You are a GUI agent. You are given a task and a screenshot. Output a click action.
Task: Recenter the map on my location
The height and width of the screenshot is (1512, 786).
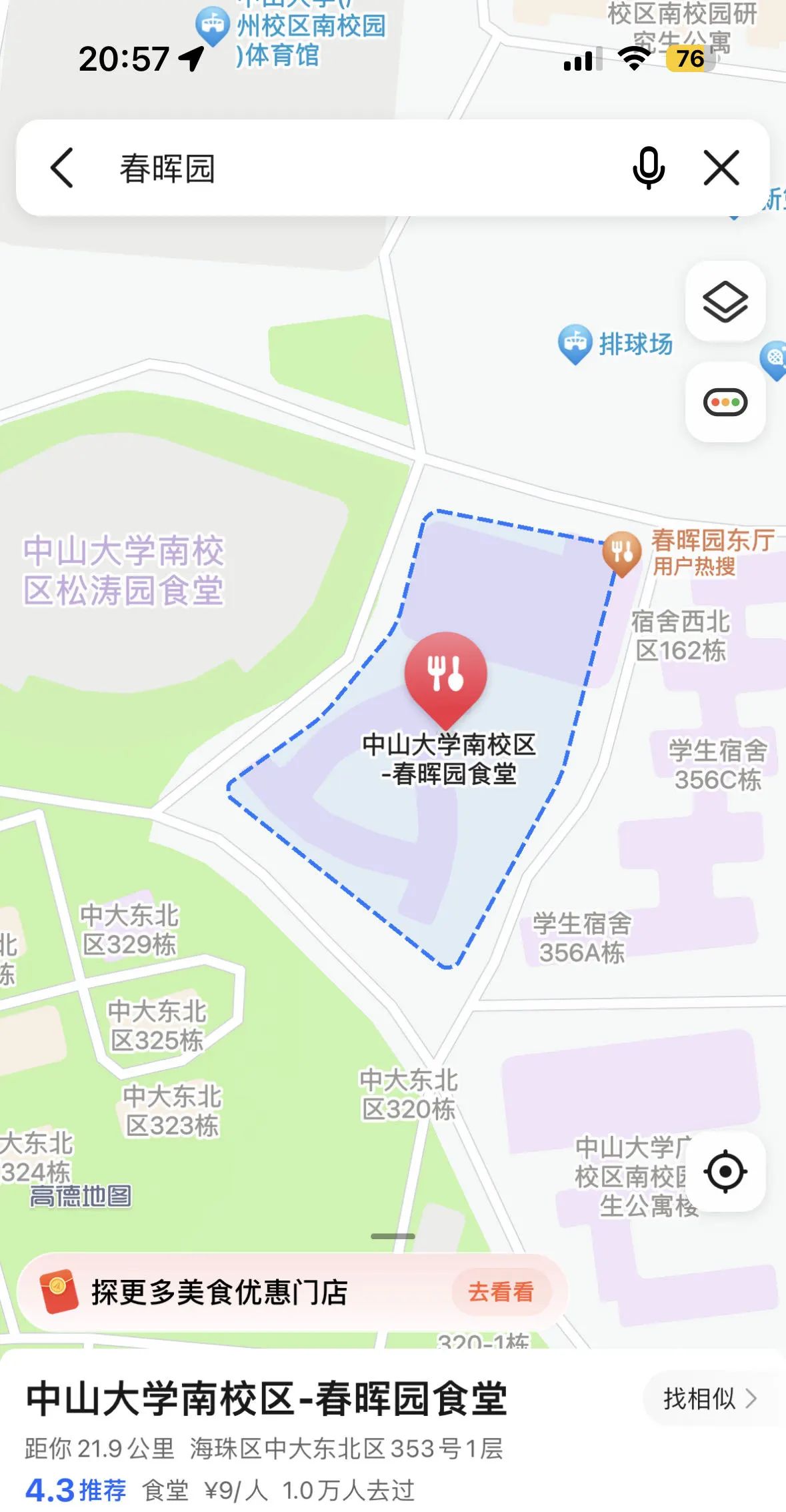pos(725,1171)
